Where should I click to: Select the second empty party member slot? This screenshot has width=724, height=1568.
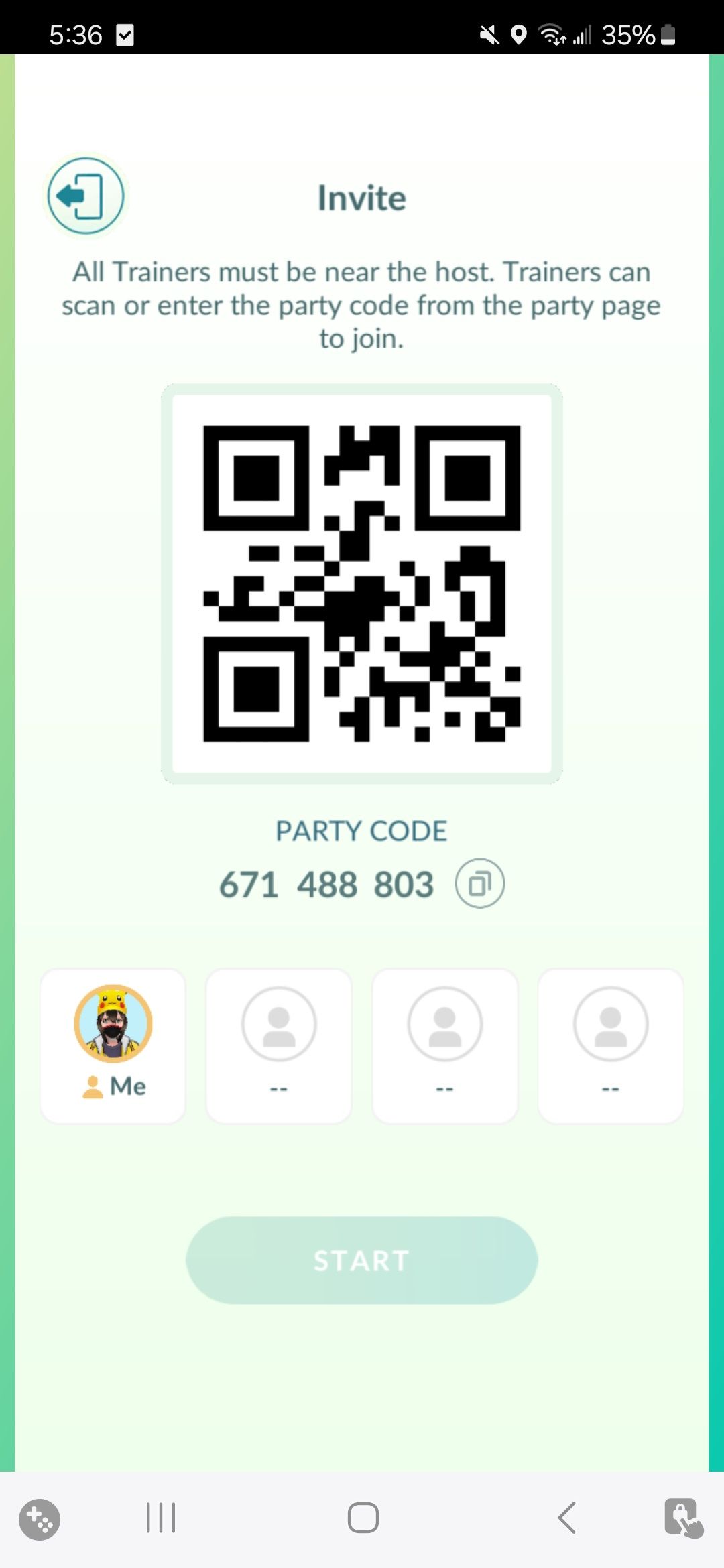(x=444, y=1044)
